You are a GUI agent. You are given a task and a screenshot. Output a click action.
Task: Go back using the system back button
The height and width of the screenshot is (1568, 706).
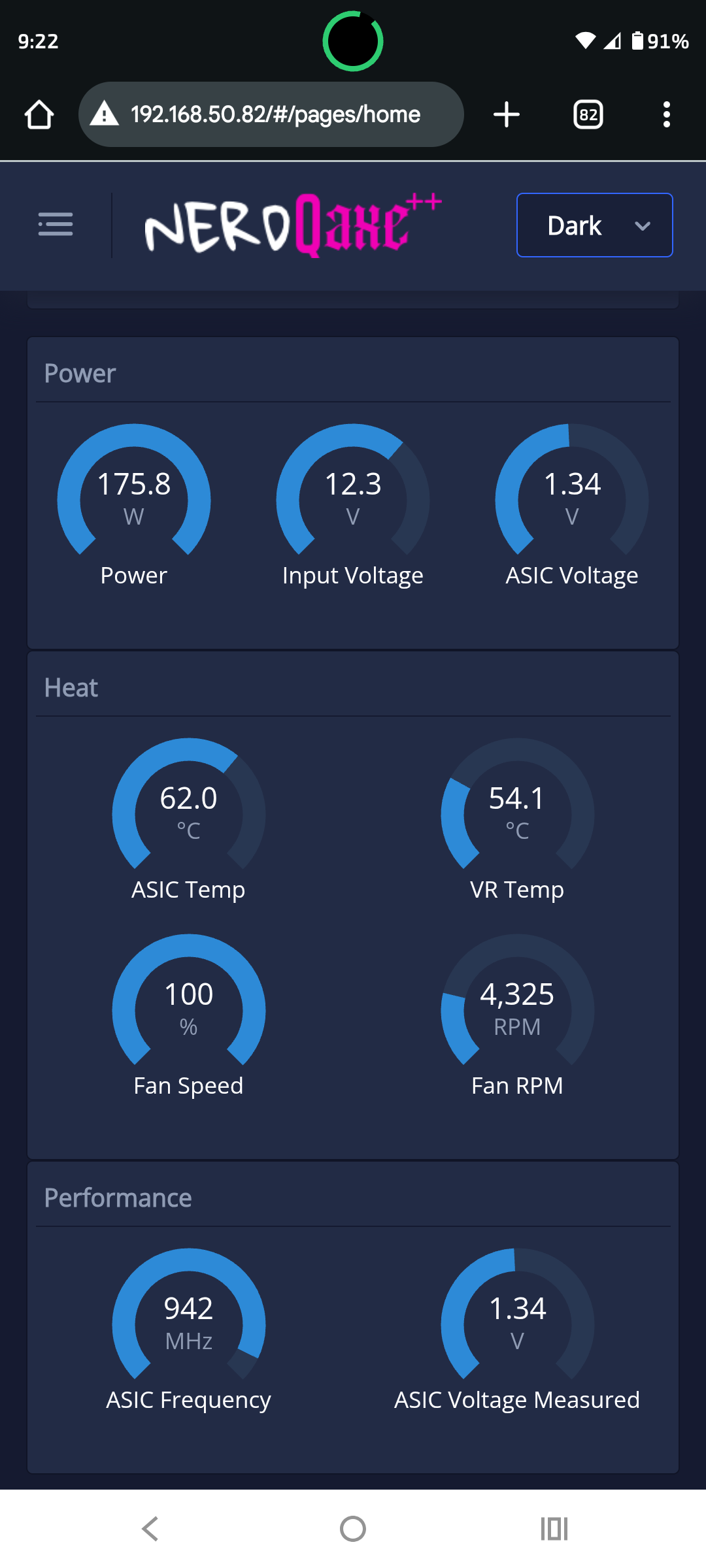150,1529
